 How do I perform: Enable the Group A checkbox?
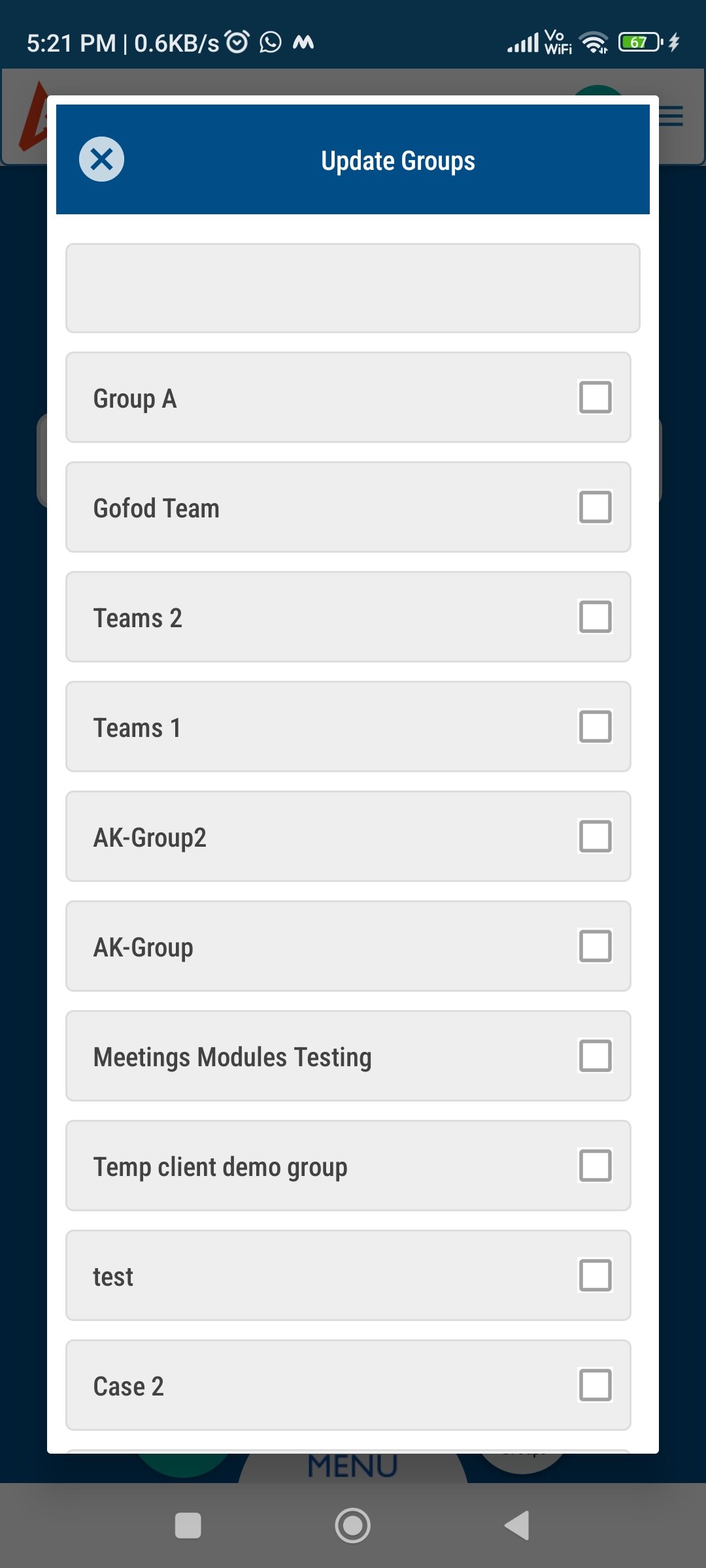pos(594,397)
